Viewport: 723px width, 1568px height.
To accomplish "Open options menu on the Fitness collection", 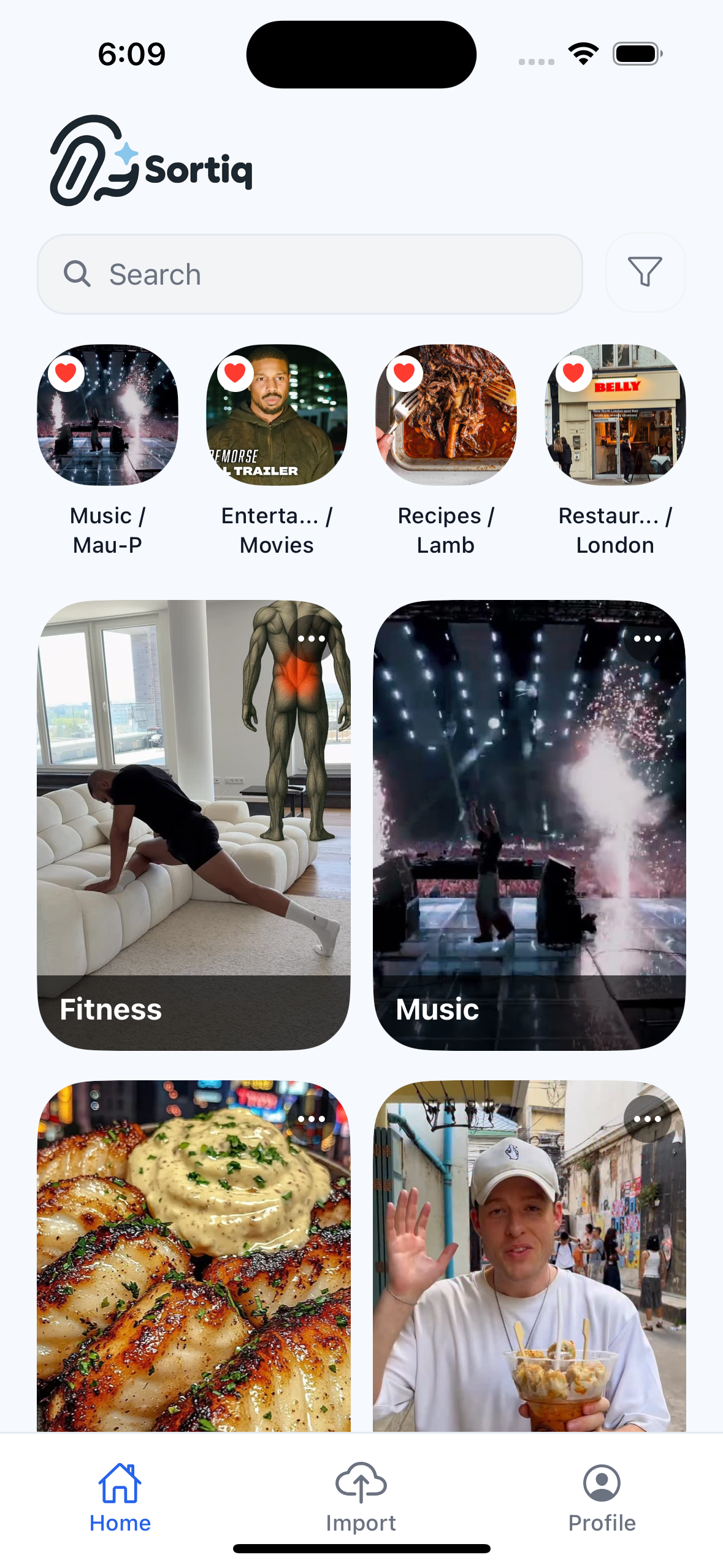I will (312, 638).
